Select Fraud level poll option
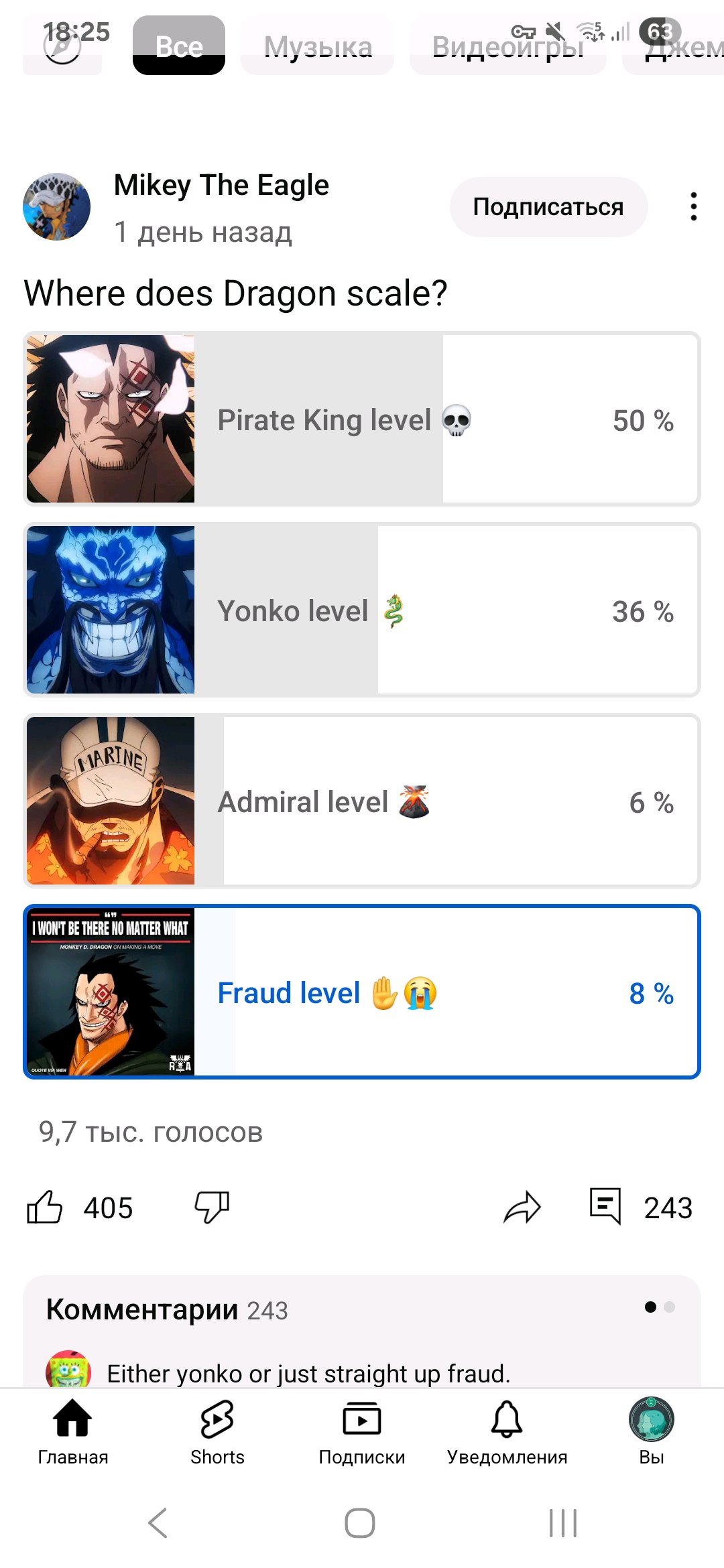The height and width of the screenshot is (1568, 724). point(362,992)
